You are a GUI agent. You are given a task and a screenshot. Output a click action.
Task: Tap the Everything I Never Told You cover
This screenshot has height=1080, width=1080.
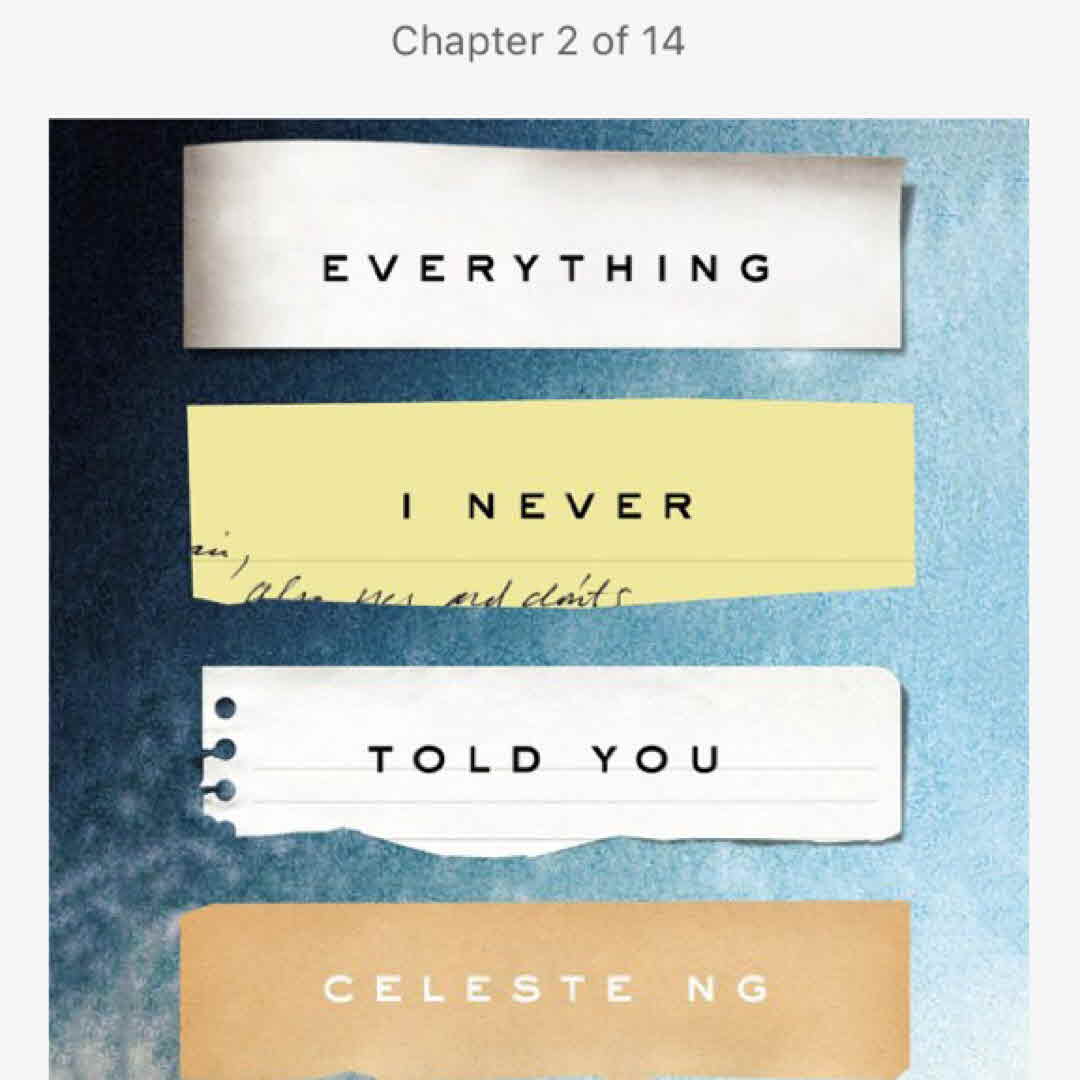(538, 600)
